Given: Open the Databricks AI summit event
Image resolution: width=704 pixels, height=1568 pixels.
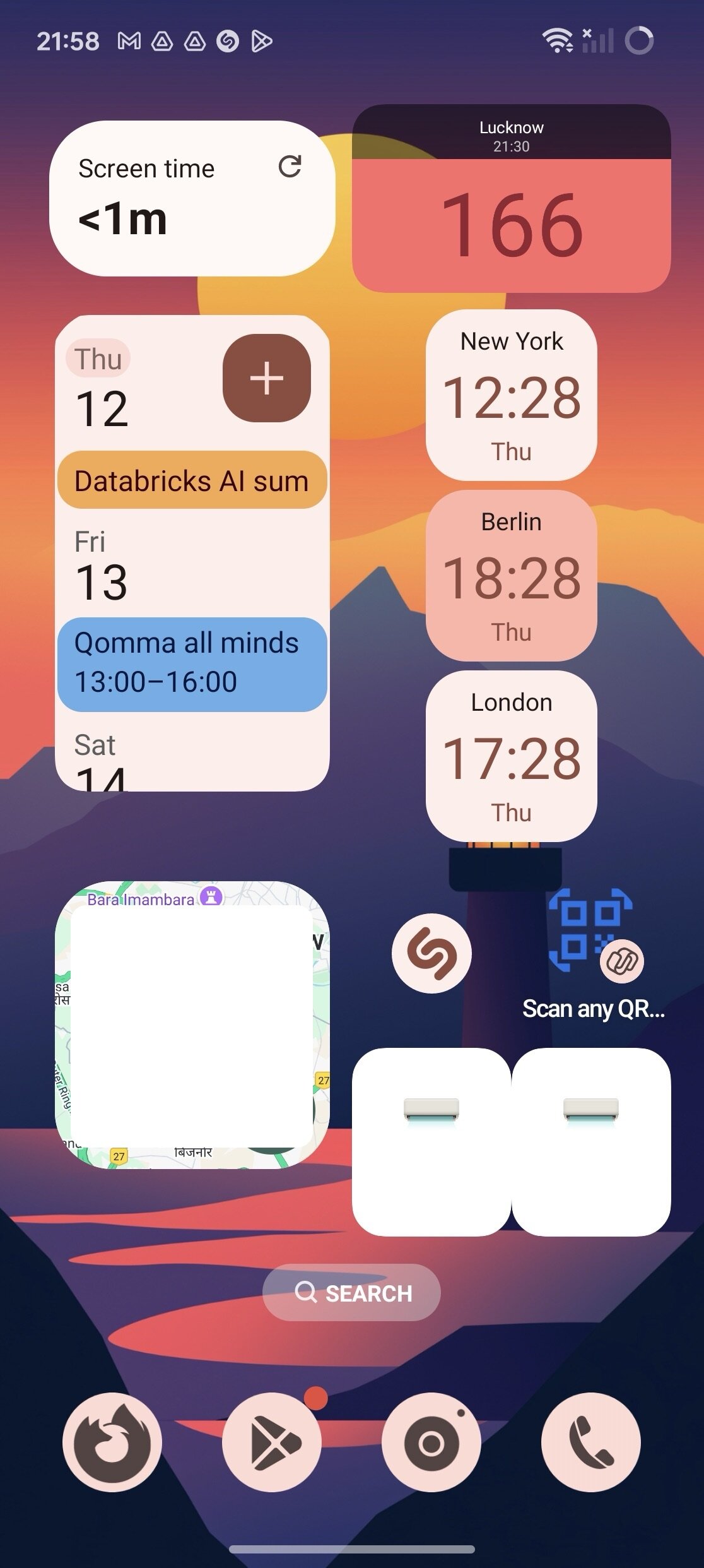Looking at the screenshot, I should coord(192,480).
